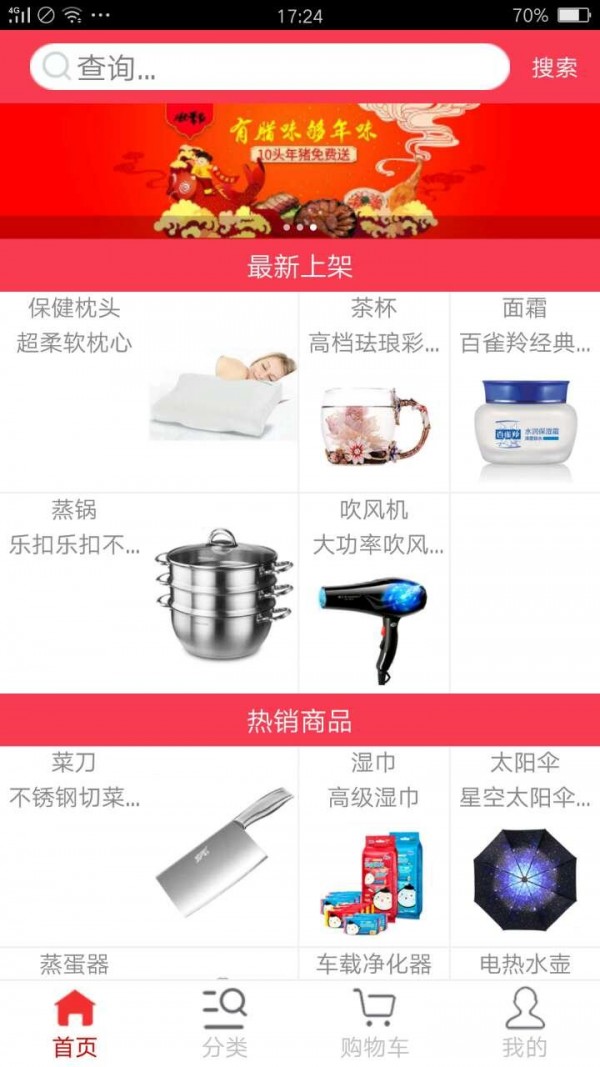
Task: Open the 太阳伞 starry umbrella product
Action: tap(524, 846)
